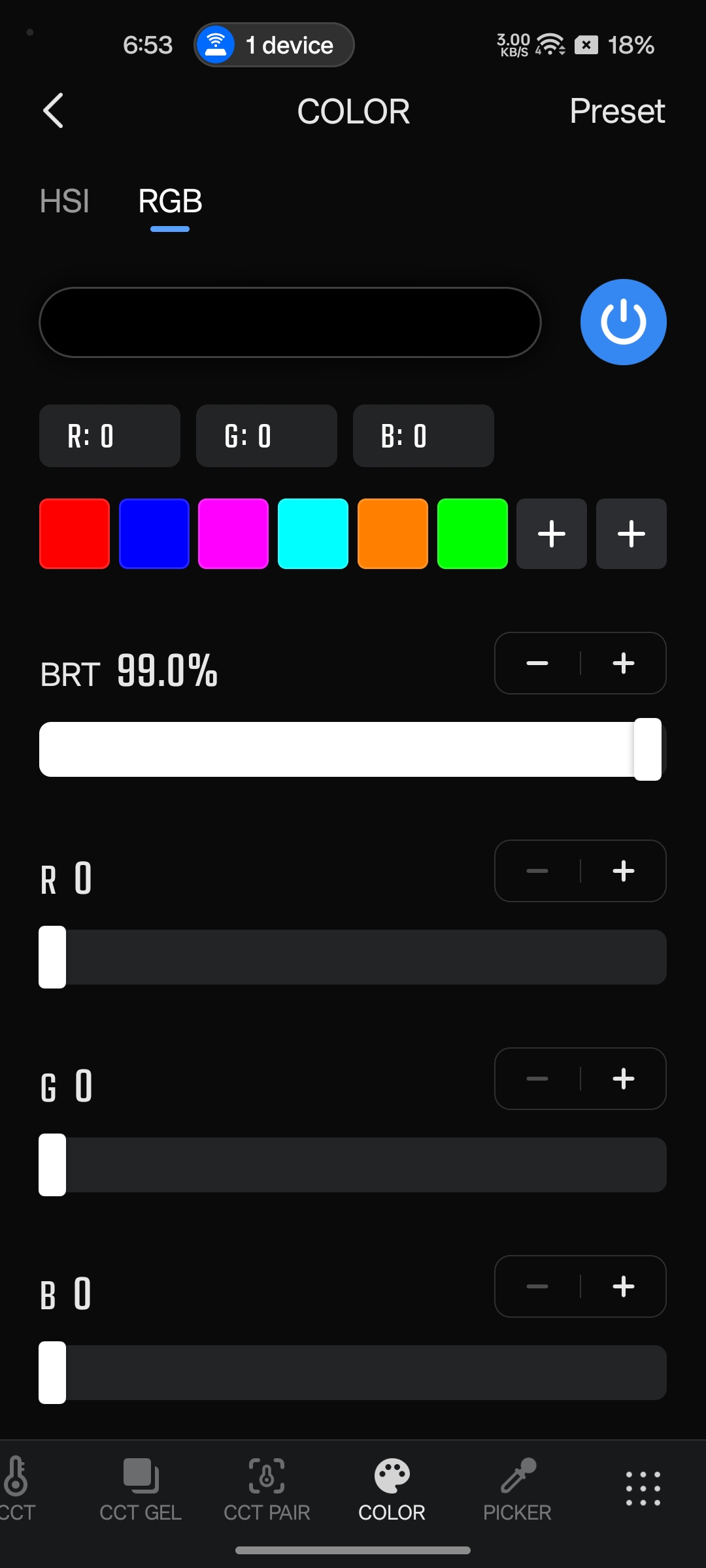Toggle the light power button

(623, 322)
